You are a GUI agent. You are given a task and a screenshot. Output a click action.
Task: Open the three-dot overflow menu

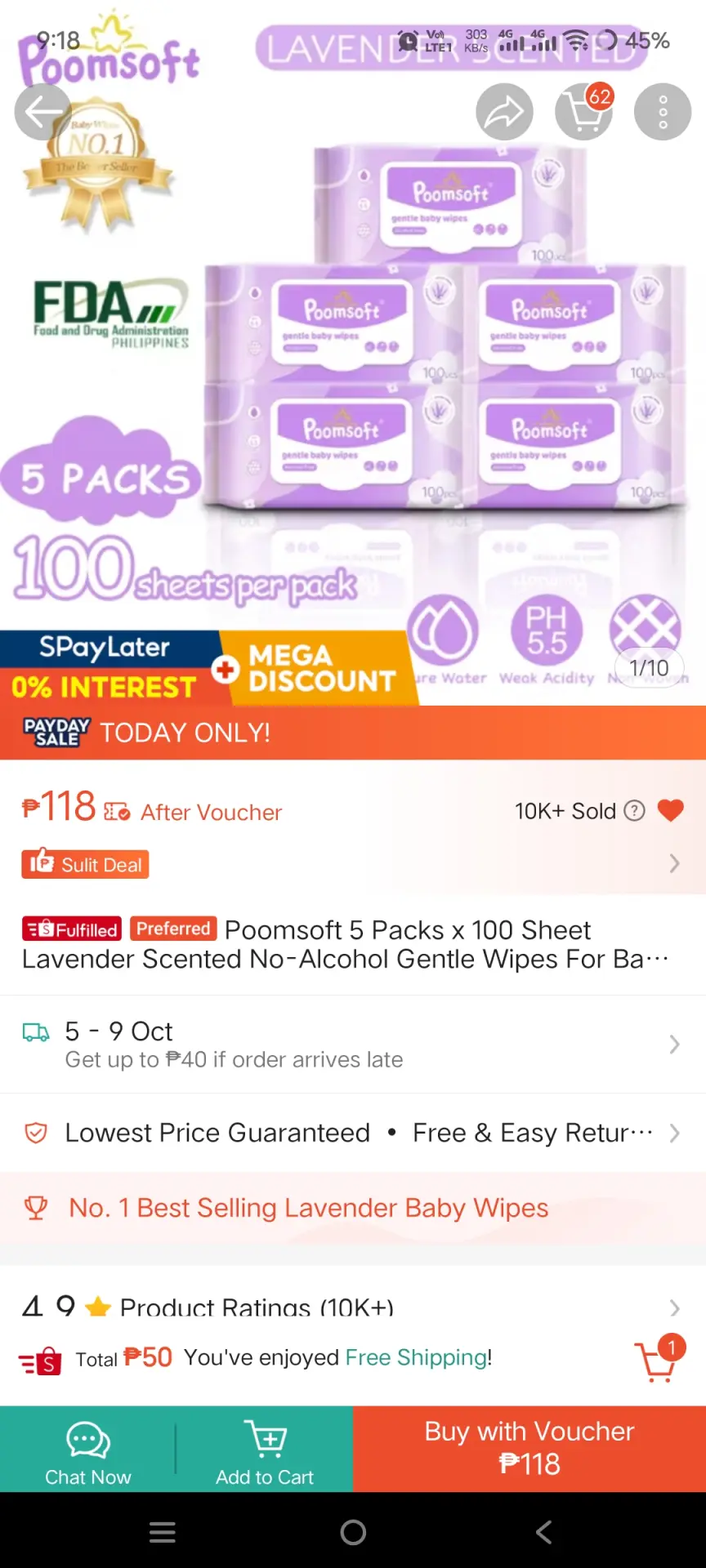coord(663,112)
